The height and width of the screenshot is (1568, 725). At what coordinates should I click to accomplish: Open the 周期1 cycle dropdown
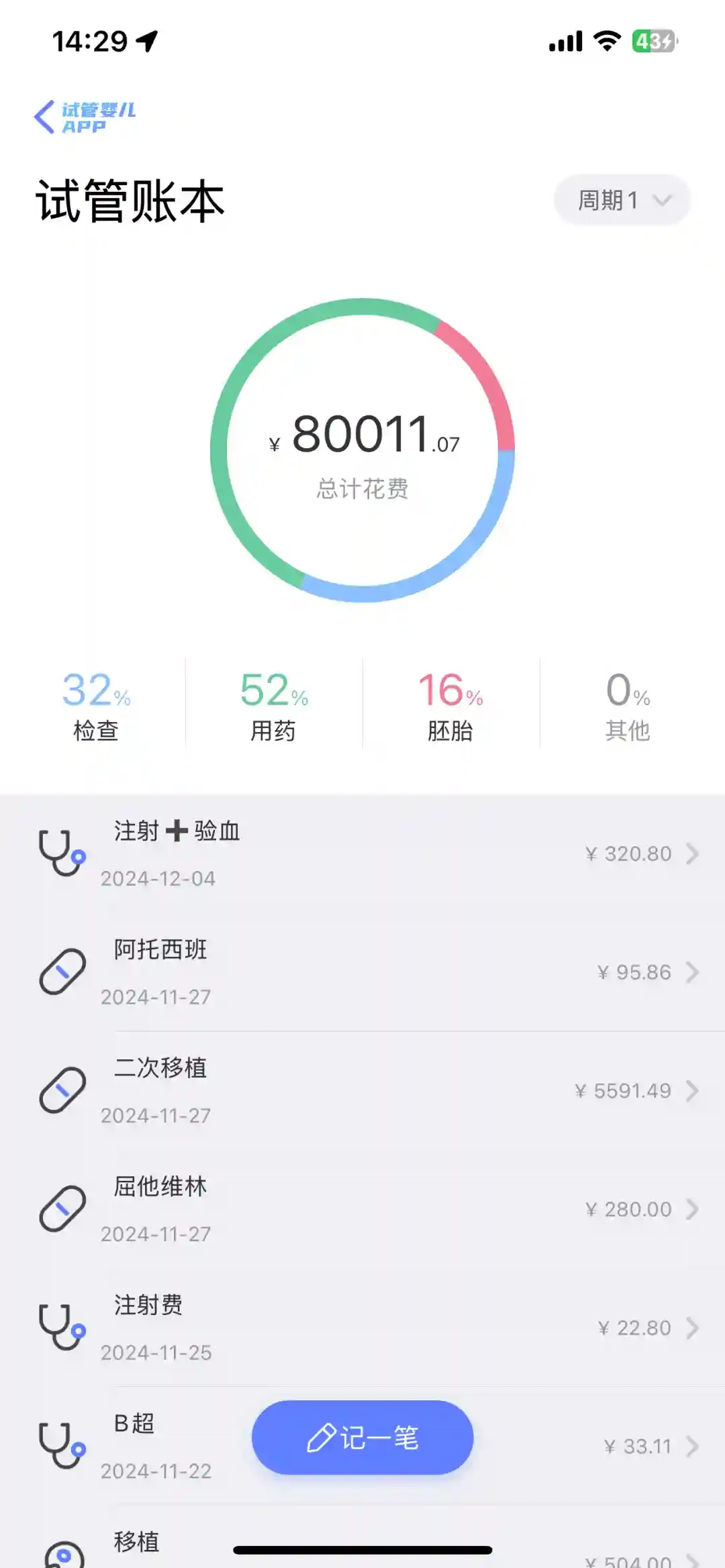pos(622,200)
